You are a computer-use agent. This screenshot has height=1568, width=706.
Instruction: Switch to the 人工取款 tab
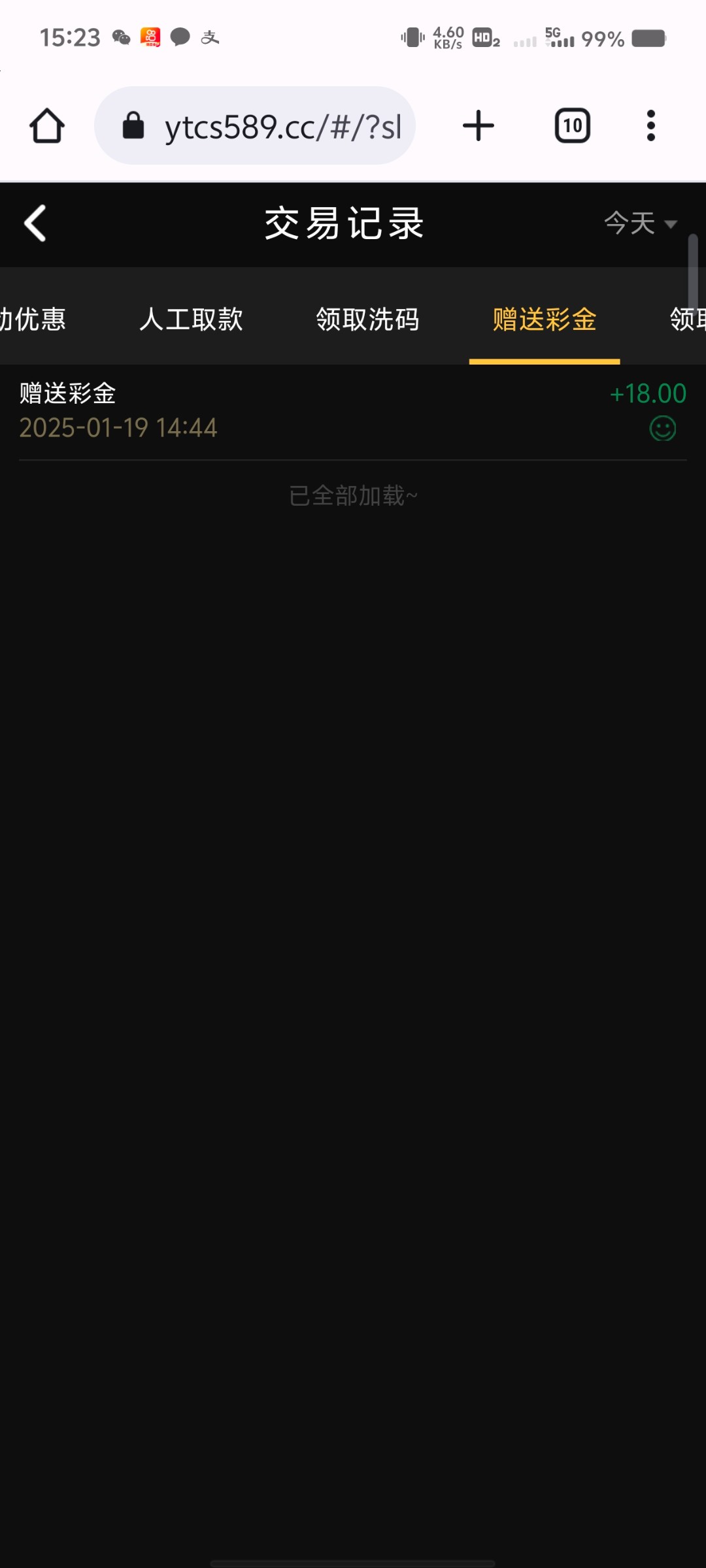pos(191,319)
